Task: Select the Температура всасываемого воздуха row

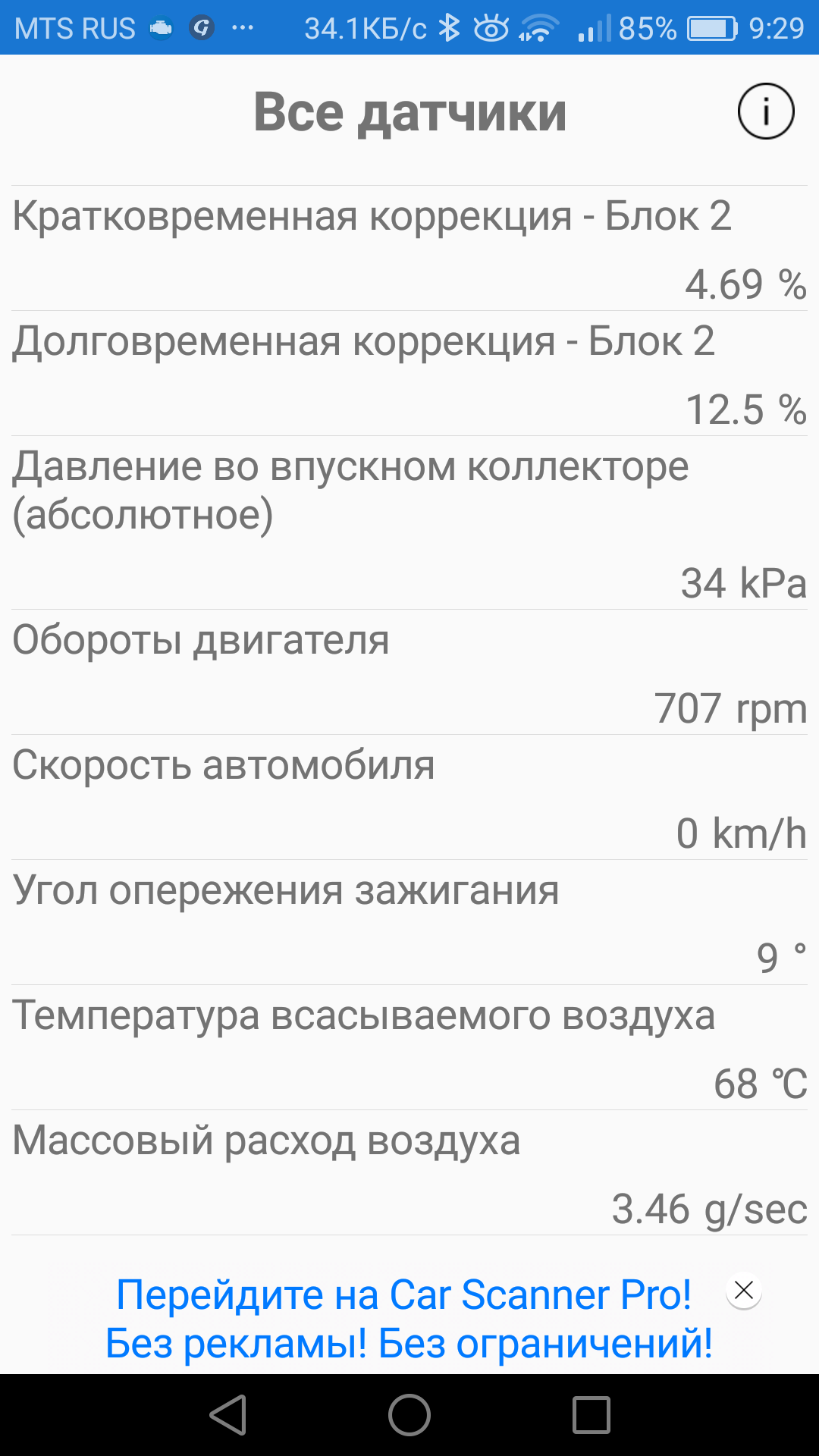Action: 409,1047
